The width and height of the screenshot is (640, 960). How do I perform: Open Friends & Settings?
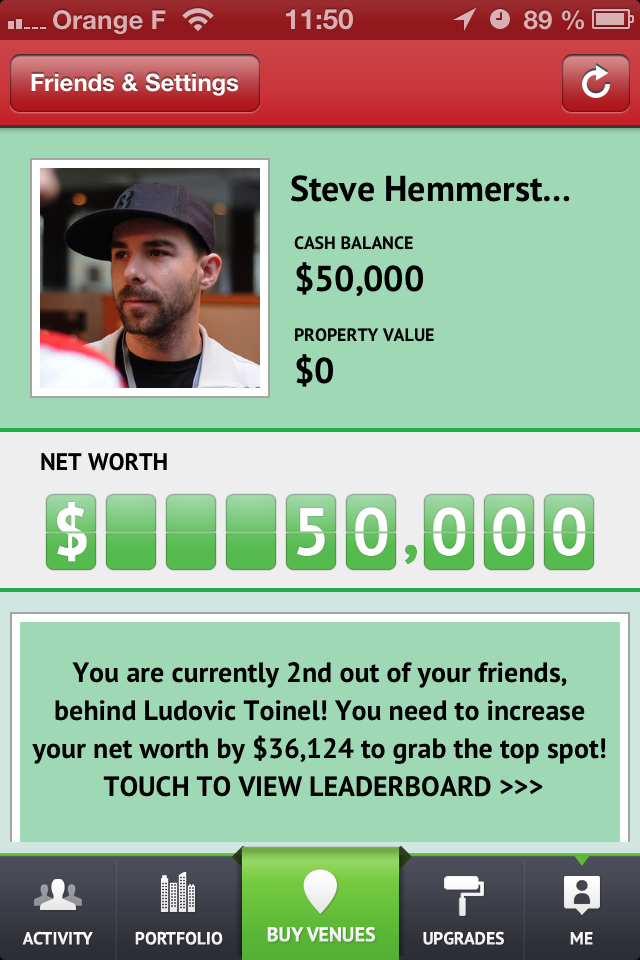tap(135, 83)
